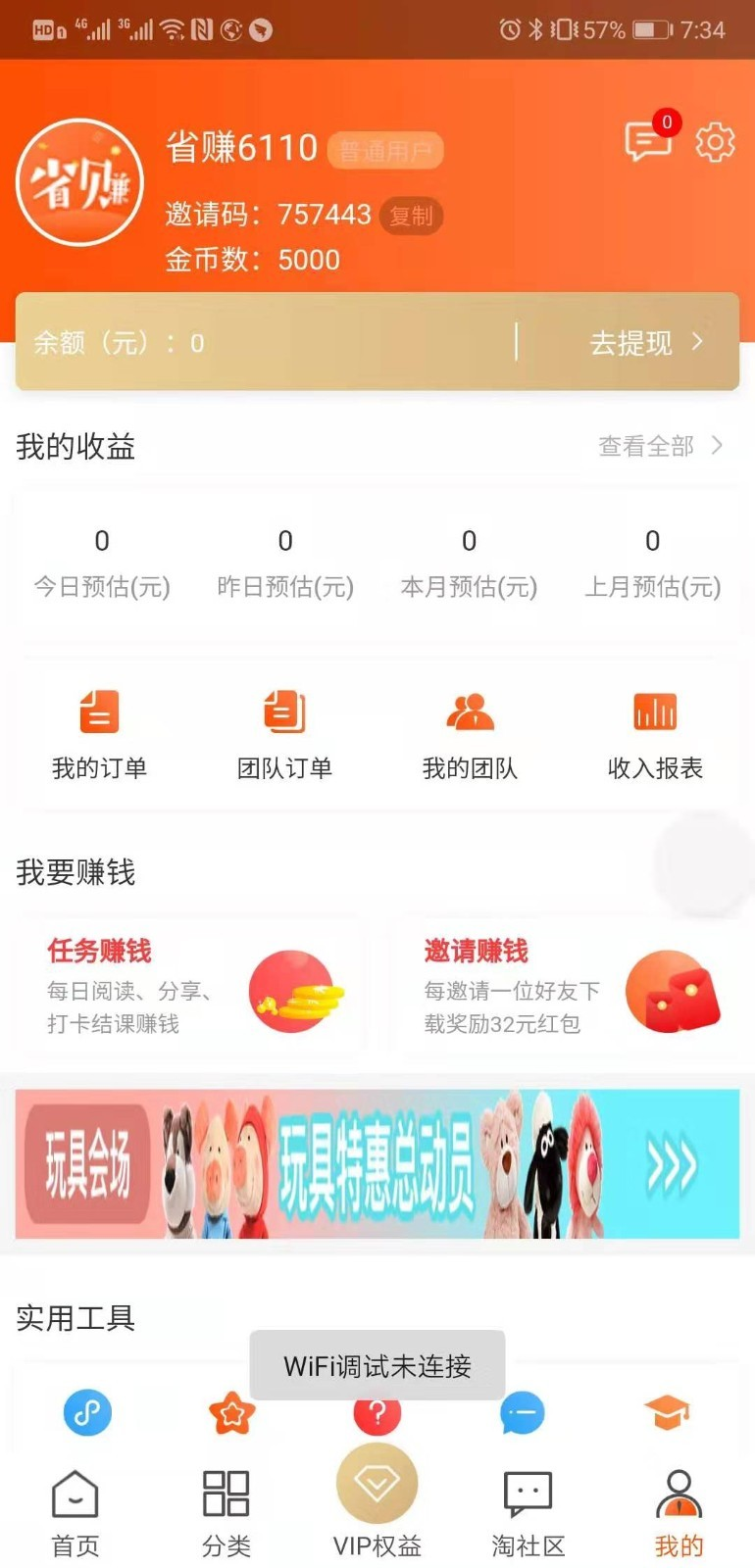Tap the 复制 copy invitation code button

click(411, 217)
